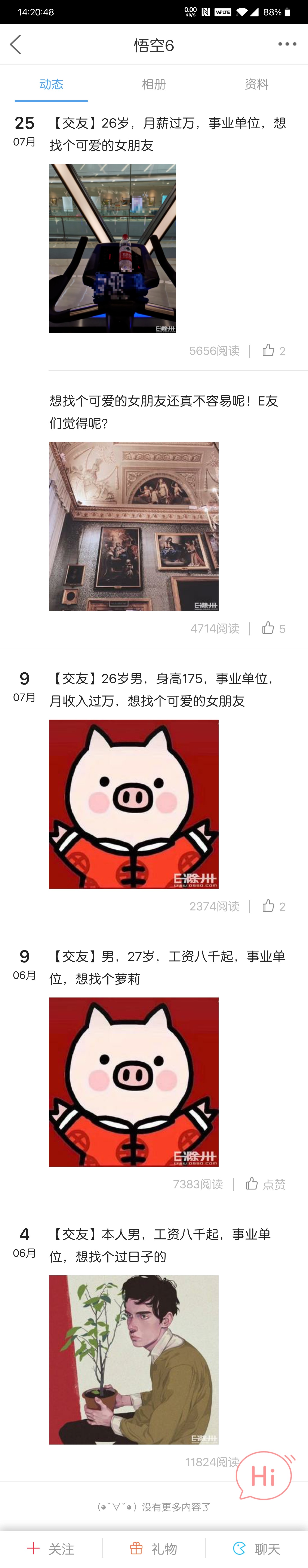View the man with plant illustration
This screenshot has height=1568, width=308.
[x=133, y=1360]
